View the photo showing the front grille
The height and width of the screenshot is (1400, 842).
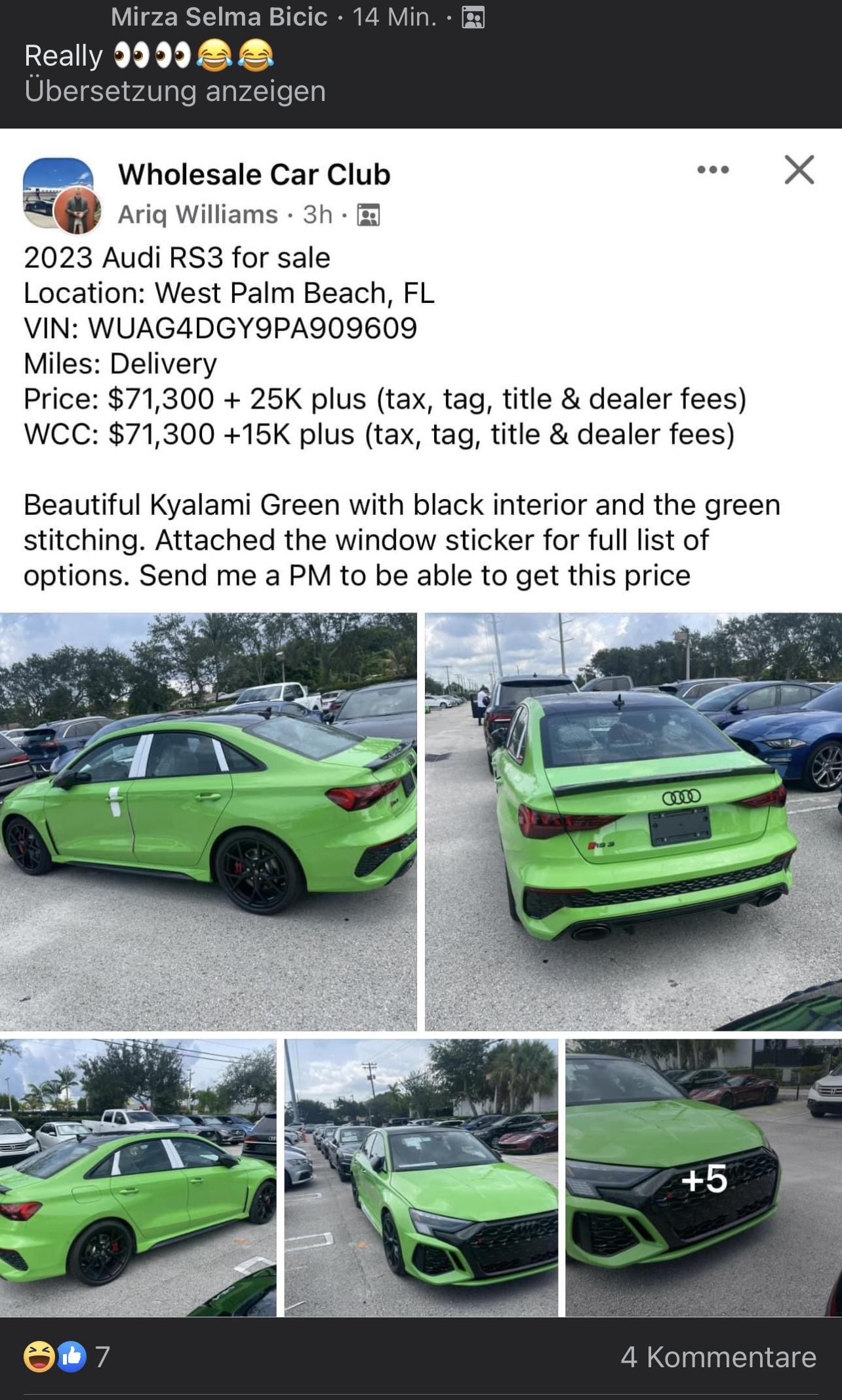click(420, 1178)
